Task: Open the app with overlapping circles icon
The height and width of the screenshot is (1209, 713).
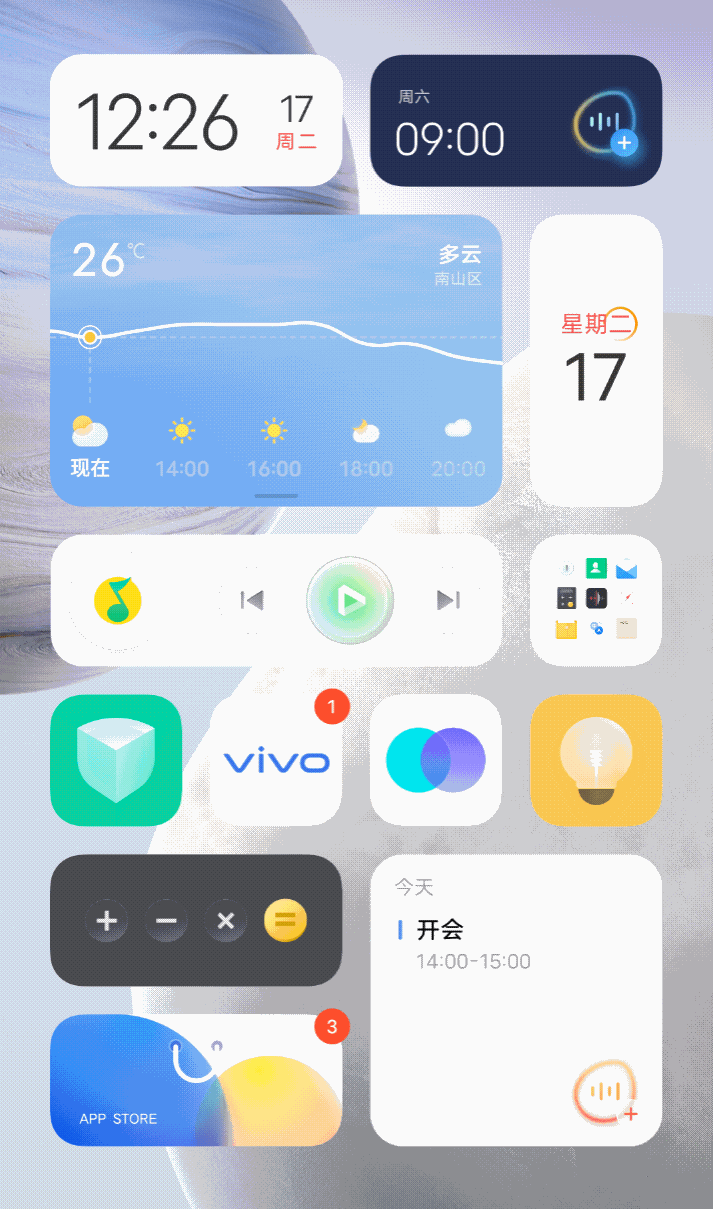Action: (x=436, y=760)
